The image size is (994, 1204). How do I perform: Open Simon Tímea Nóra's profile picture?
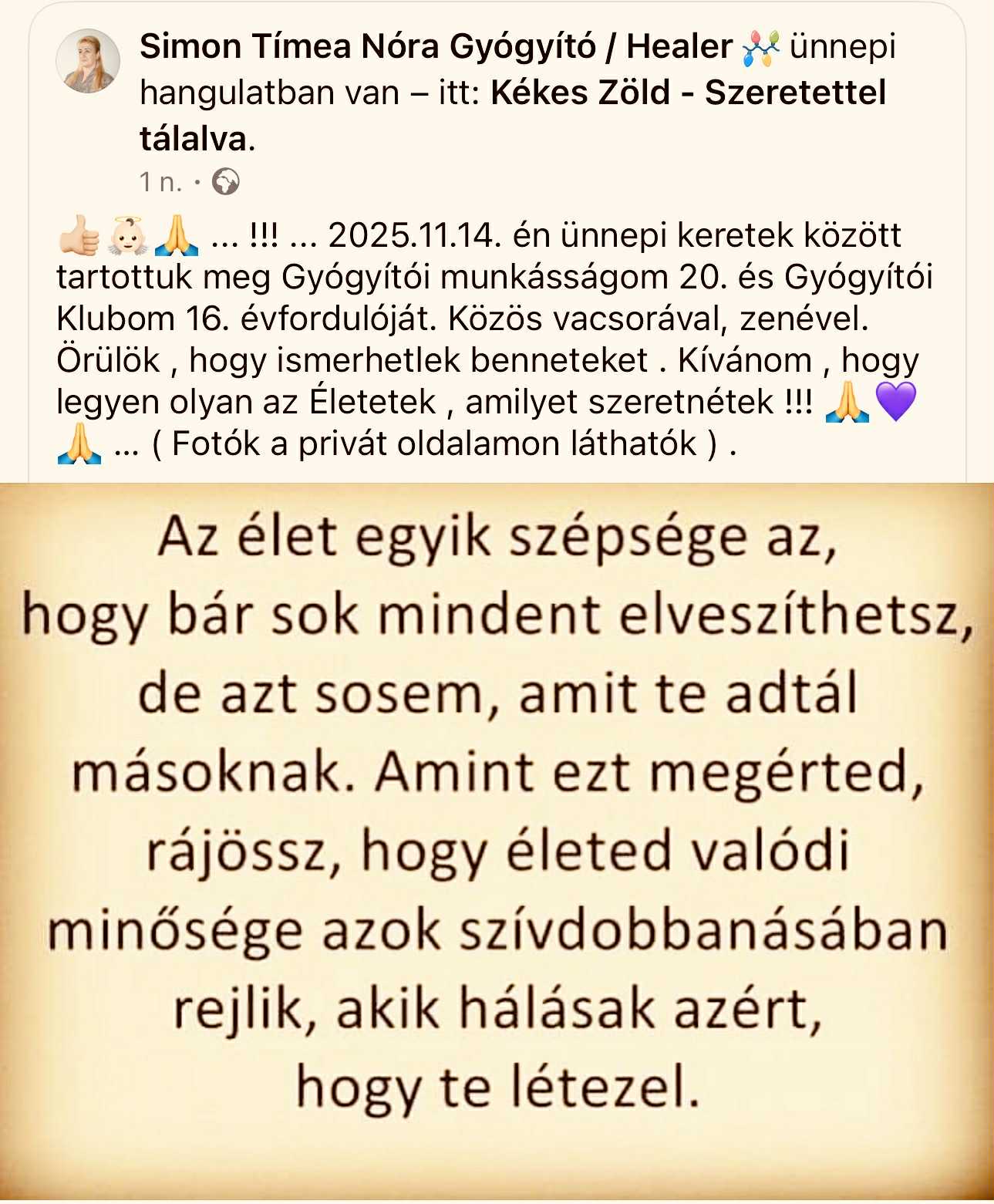88,62
